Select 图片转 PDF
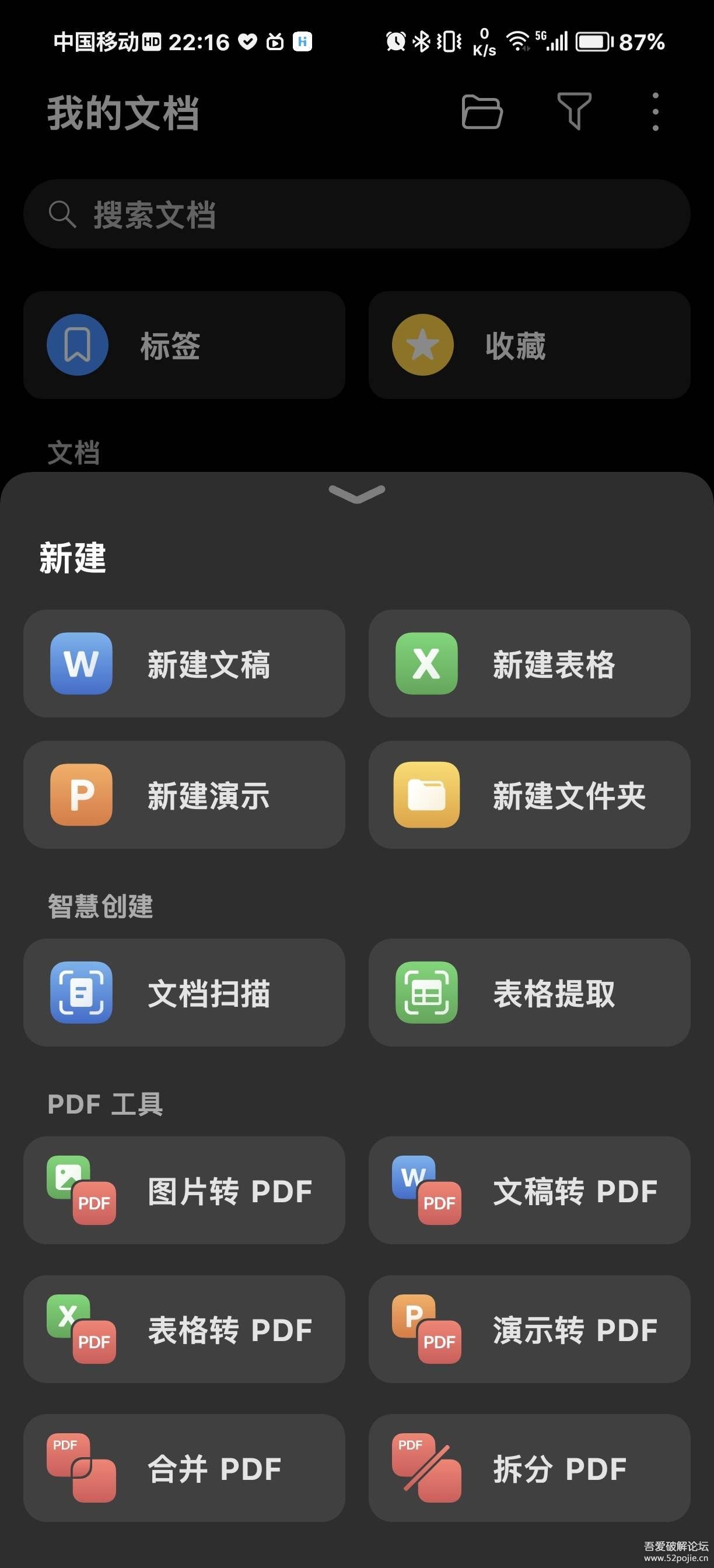Image resolution: width=714 pixels, height=1568 pixels. [x=184, y=1191]
